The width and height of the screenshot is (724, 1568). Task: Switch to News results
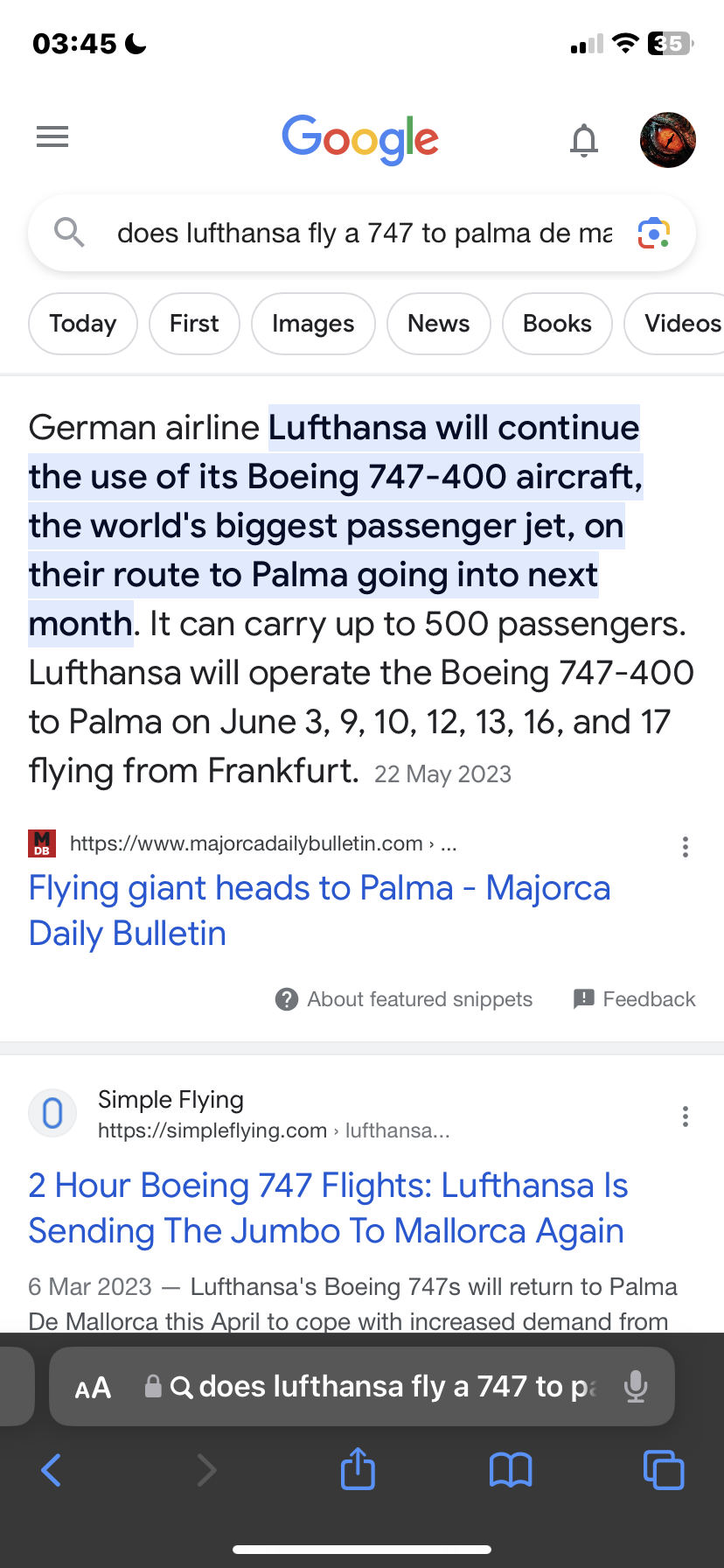pyautogui.click(x=439, y=324)
